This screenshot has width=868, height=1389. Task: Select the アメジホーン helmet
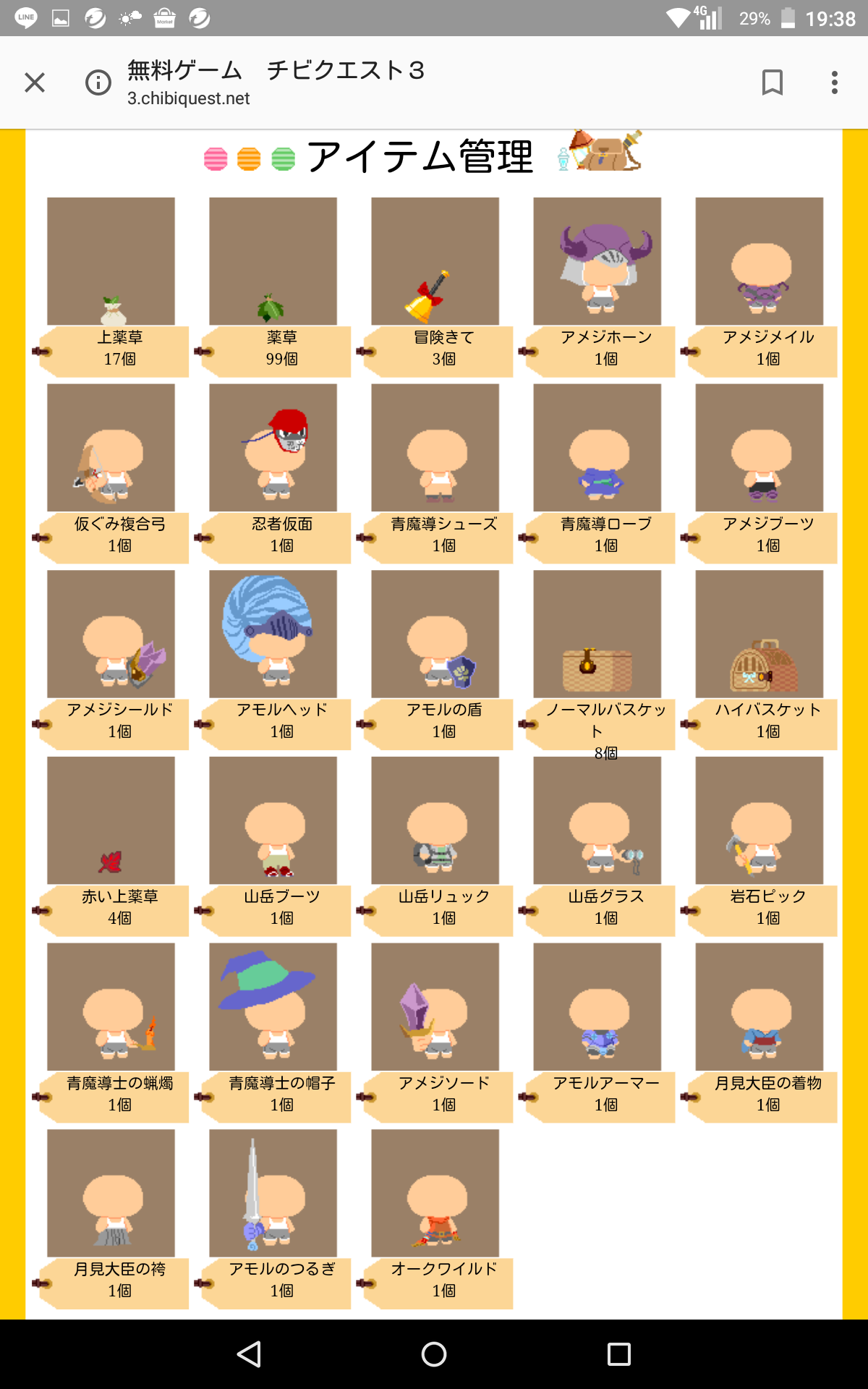tap(597, 261)
